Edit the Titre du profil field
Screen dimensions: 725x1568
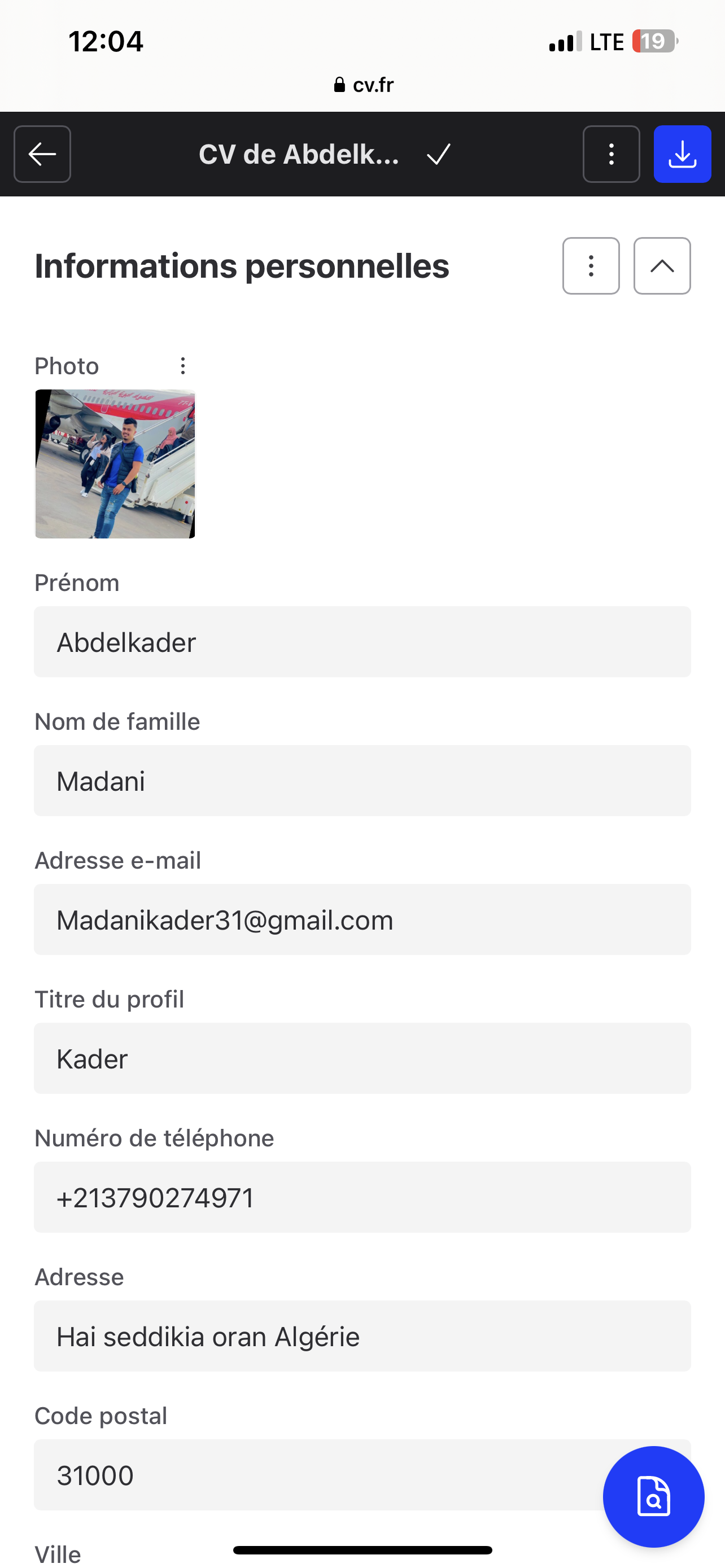click(362, 1058)
